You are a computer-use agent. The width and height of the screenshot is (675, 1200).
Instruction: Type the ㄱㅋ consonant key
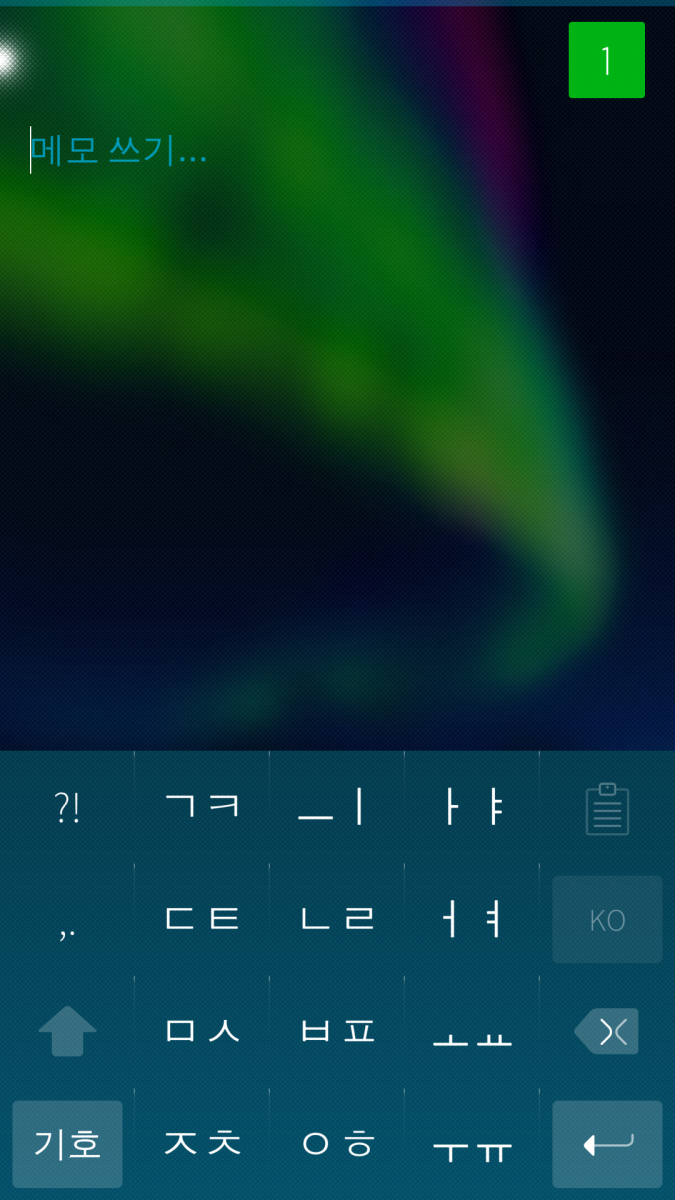pos(202,806)
